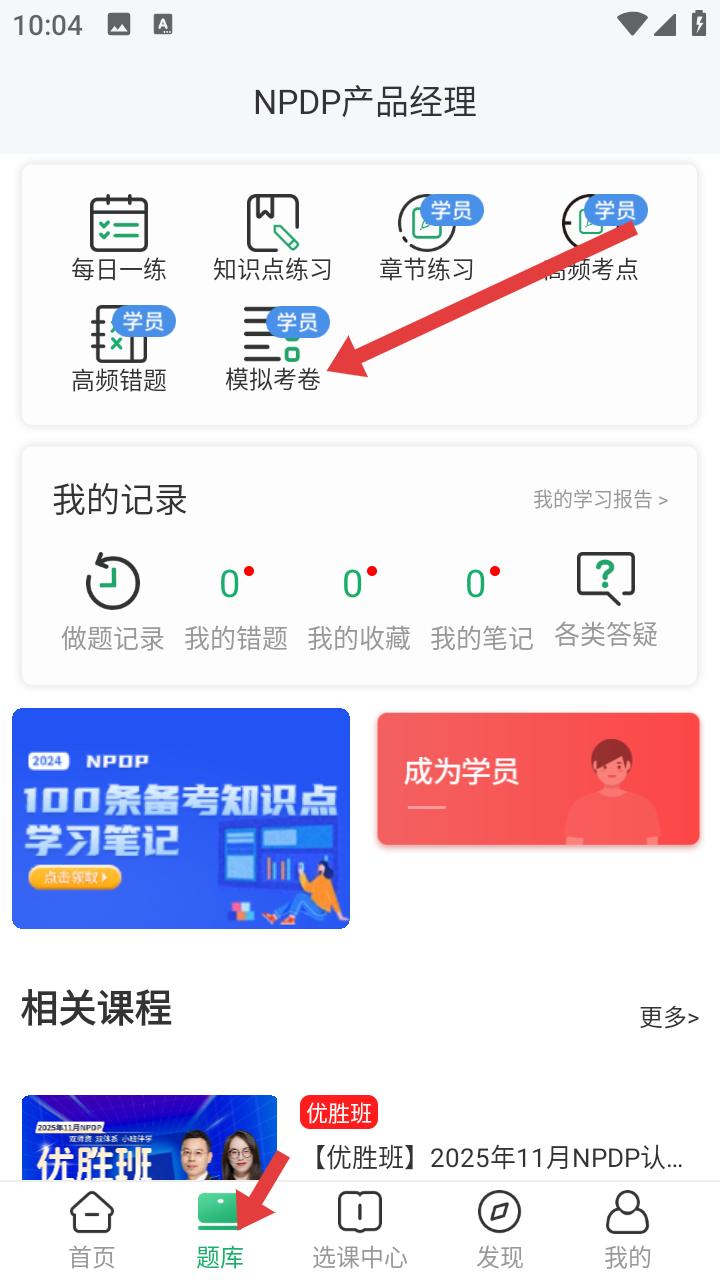
Task: Tap 更多 for more courses
Action: (x=669, y=1017)
